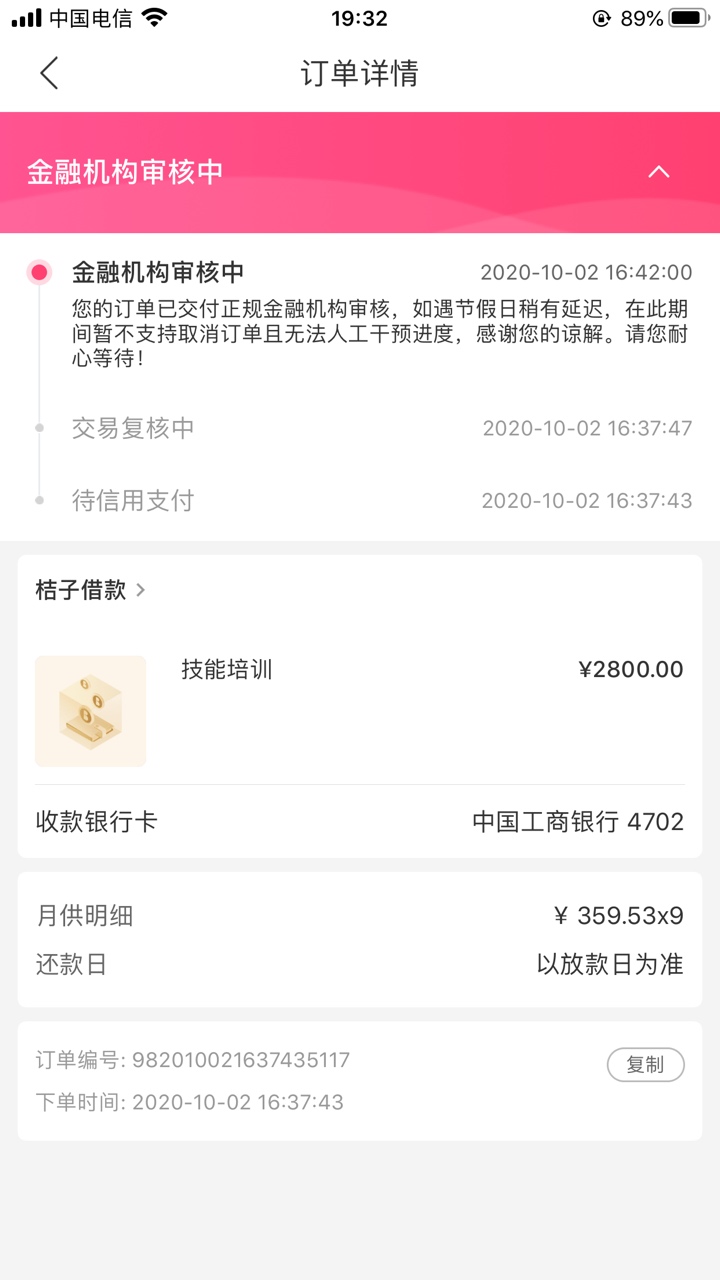Go back using the top-left arrow

(x=49, y=73)
